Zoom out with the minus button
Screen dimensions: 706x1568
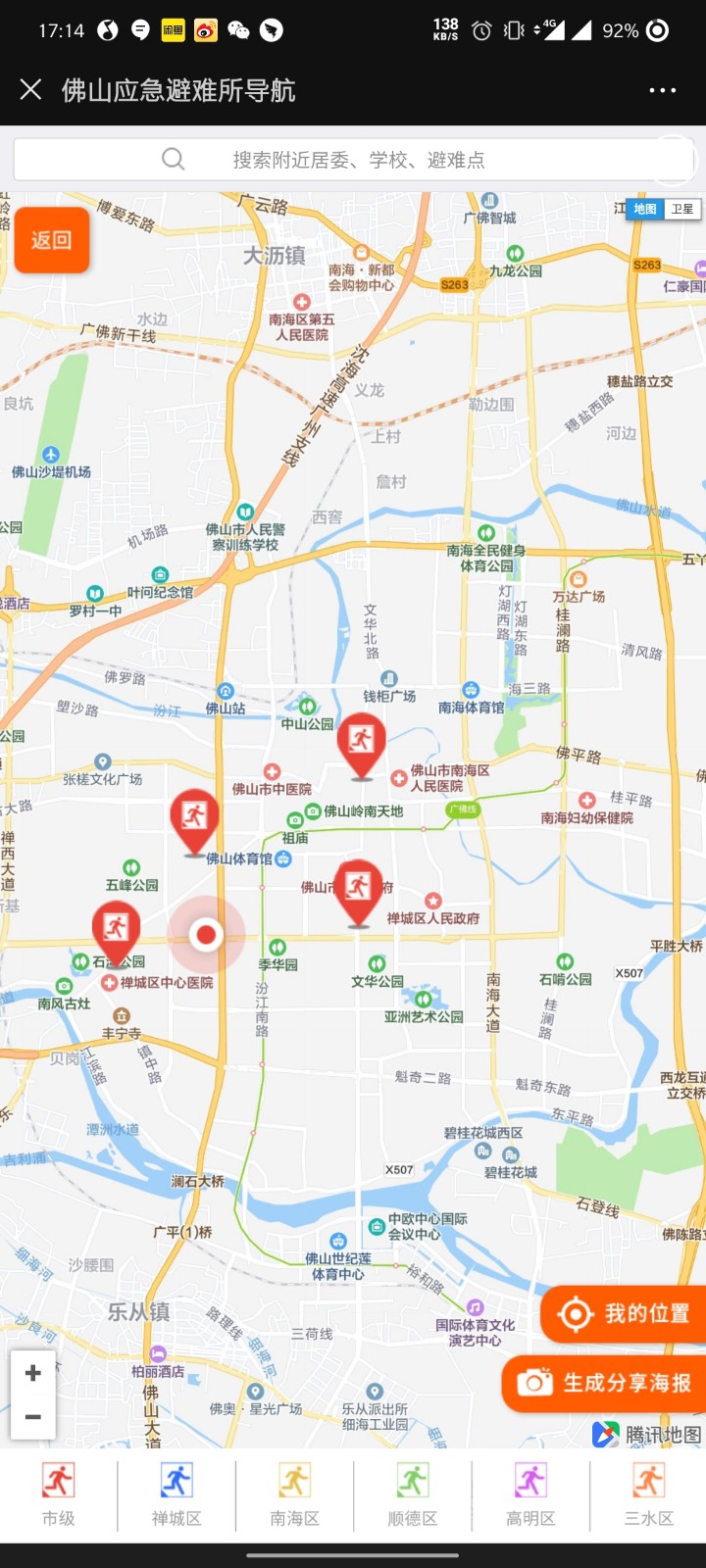[32, 1417]
